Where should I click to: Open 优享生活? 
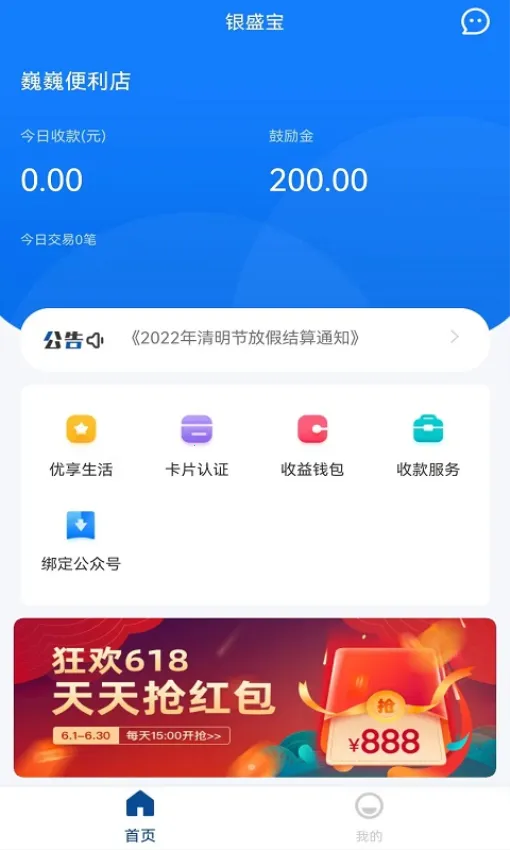click(x=81, y=446)
